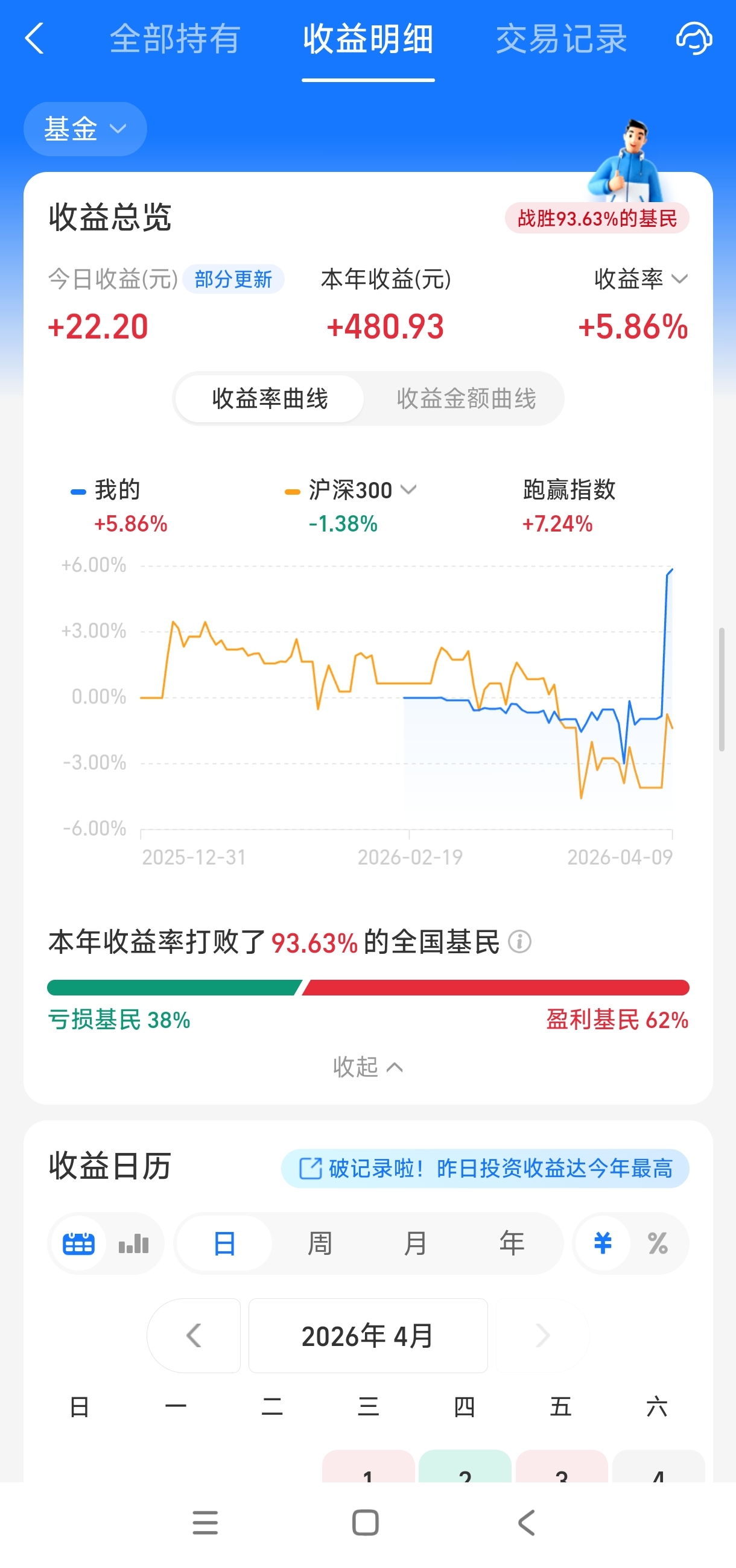Open the 基金 dropdown filter
Screen dimensions: 736x1568
[85, 129]
